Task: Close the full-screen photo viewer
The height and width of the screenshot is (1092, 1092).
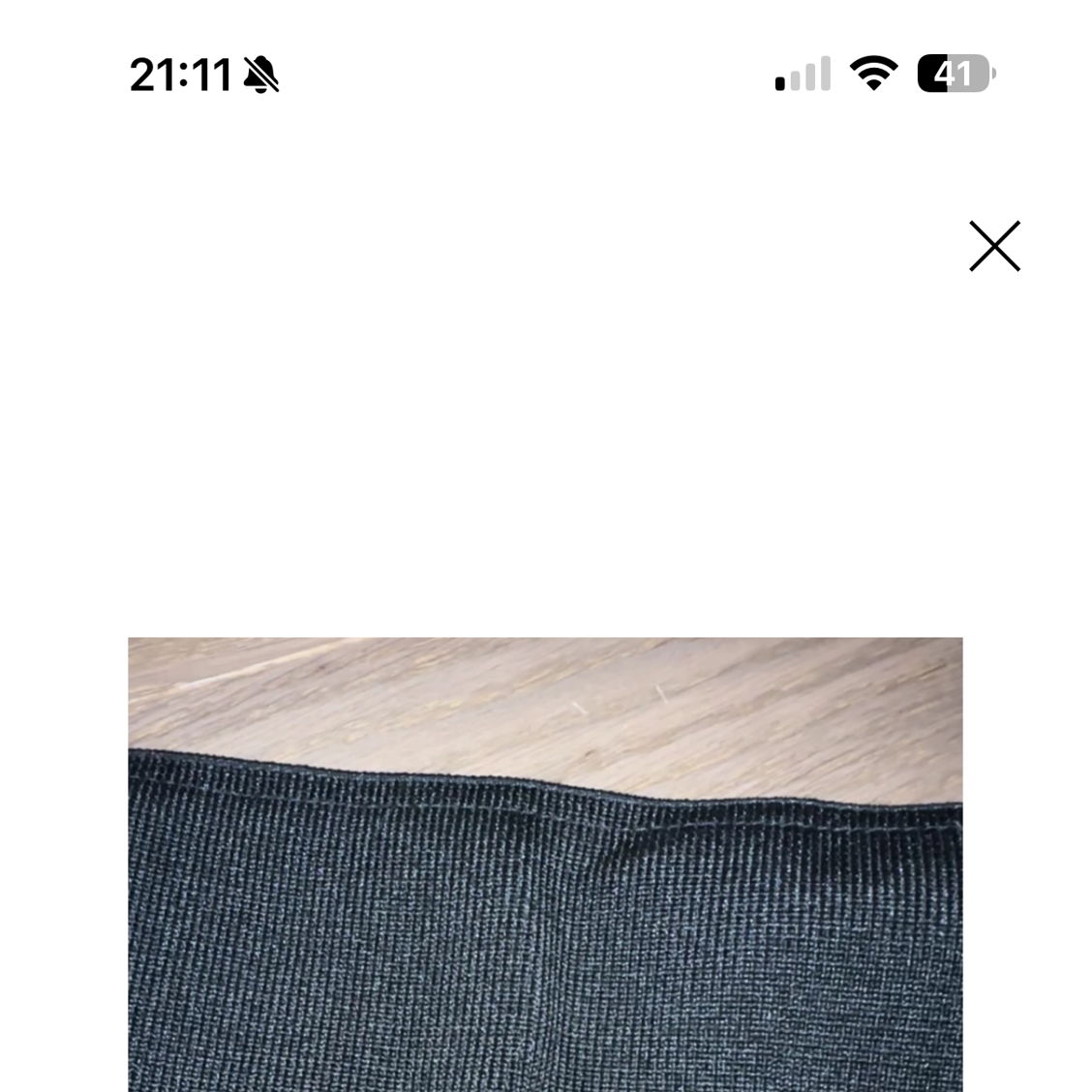Action: click(994, 246)
